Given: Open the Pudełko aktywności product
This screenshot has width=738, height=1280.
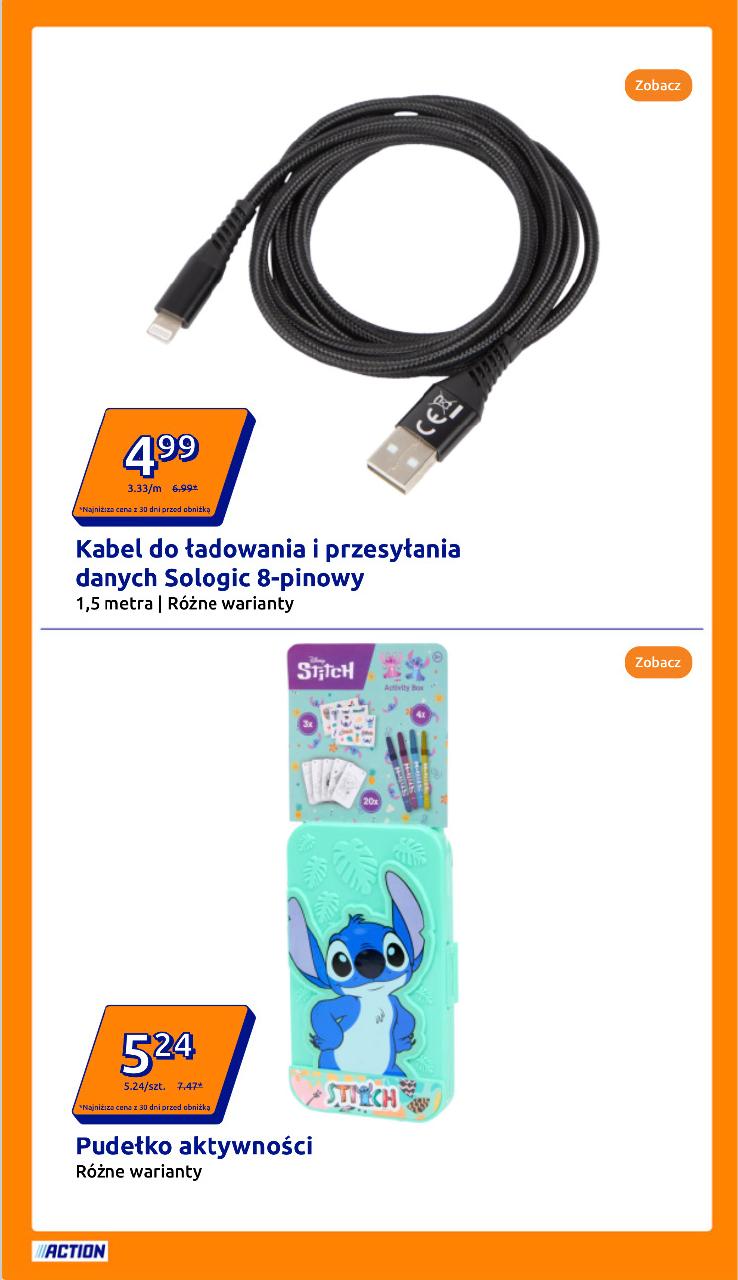Looking at the screenshot, I should point(194,1145).
